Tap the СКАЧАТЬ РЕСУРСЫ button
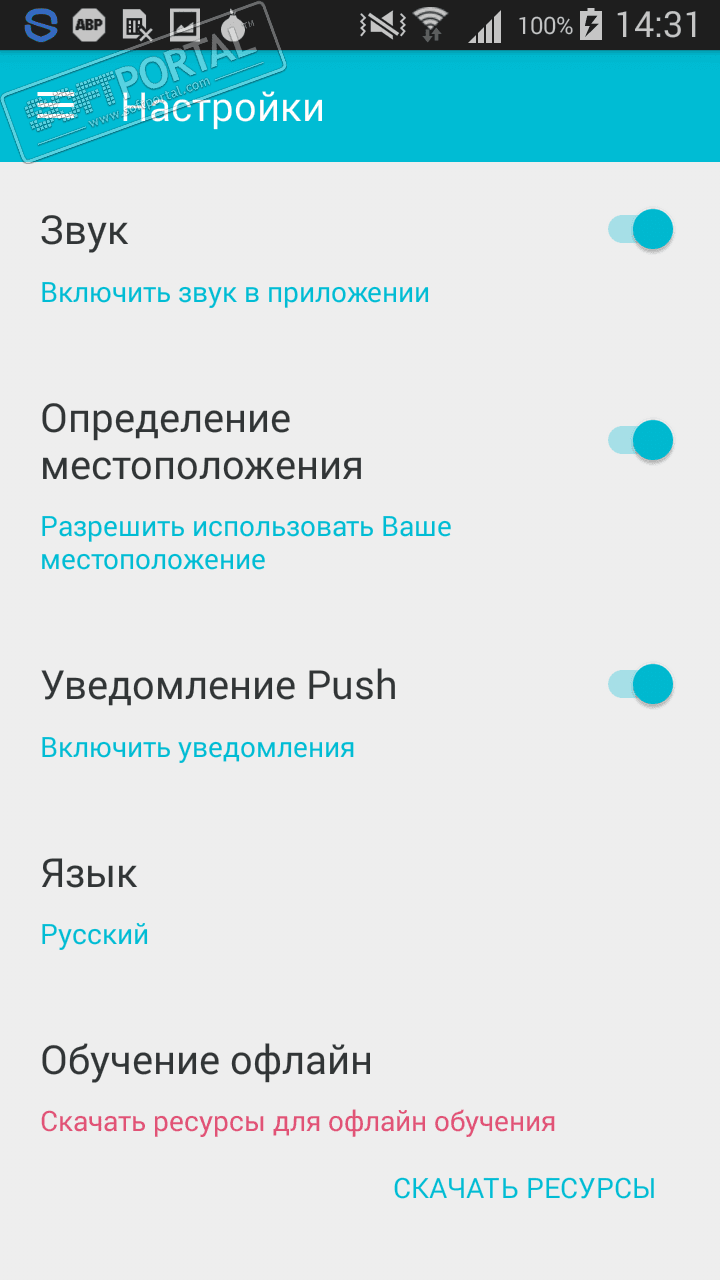This screenshot has height=1280, width=720. (x=524, y=1188)
